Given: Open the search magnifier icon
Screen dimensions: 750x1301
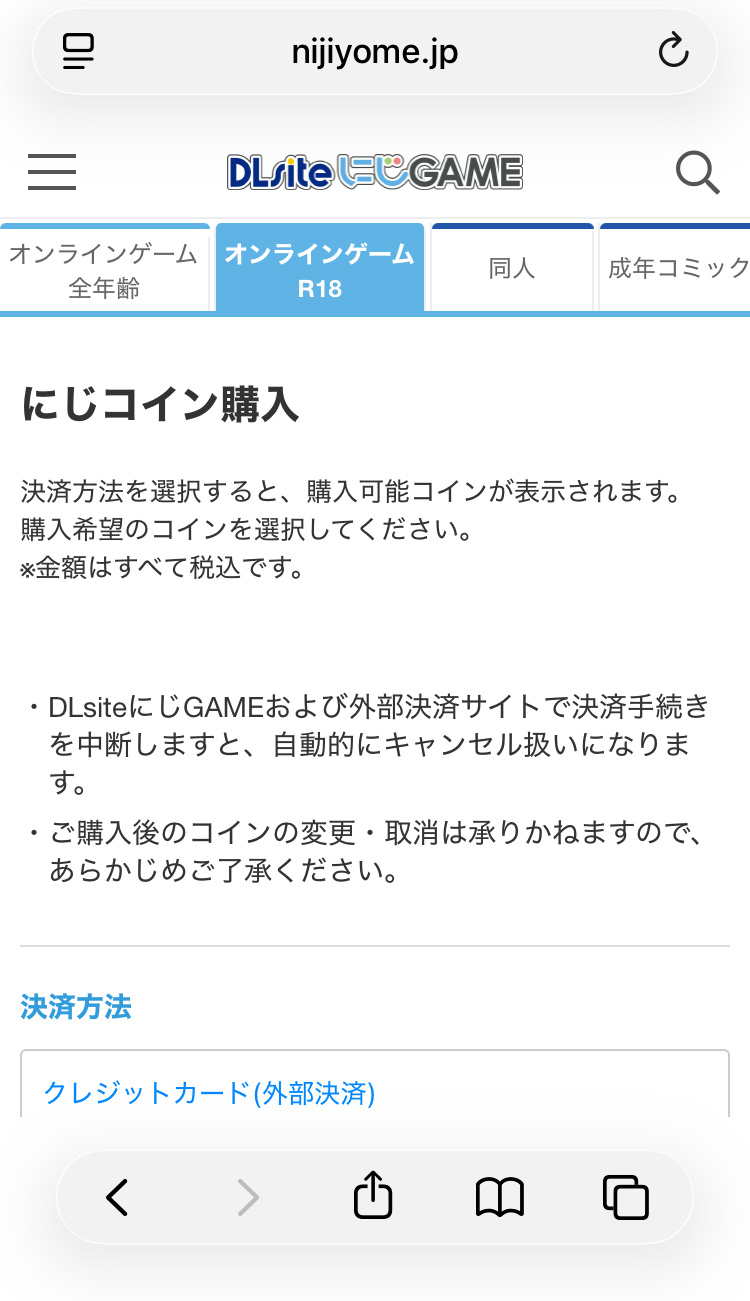Looking at the screenshot, I should [697, 172].
